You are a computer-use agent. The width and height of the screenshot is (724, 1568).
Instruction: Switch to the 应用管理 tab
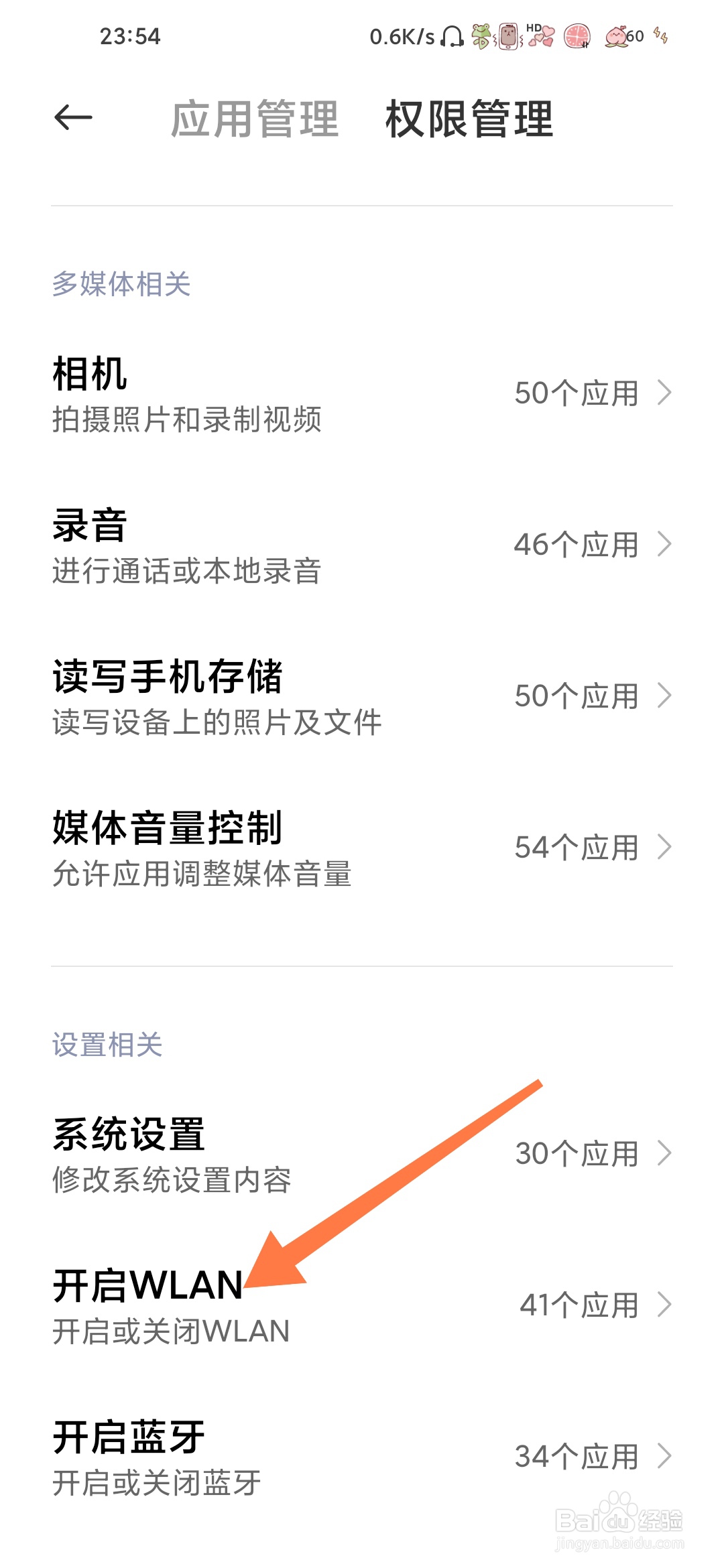click(x=255, y=119)
